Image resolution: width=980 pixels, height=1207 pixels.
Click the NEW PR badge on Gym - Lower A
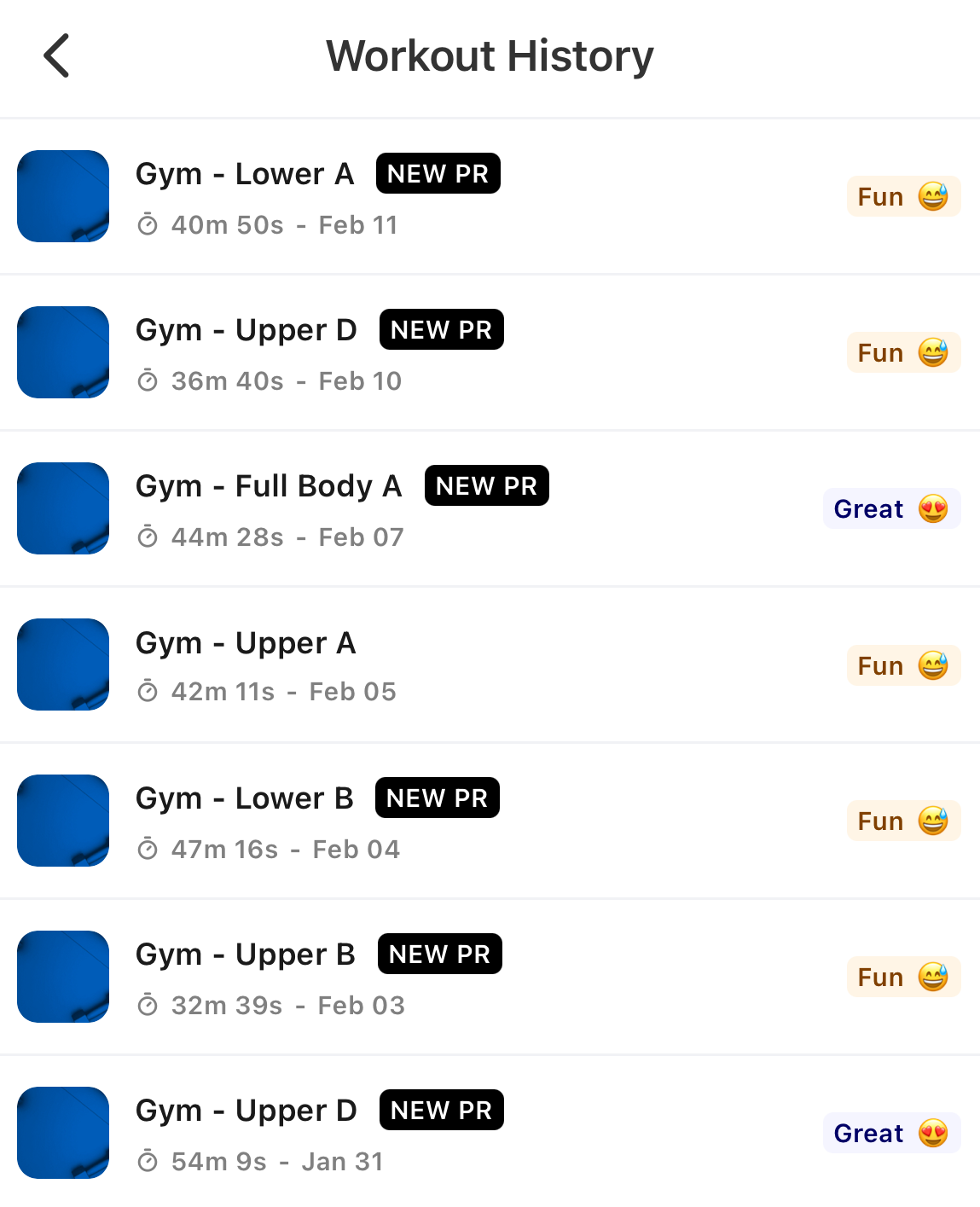pyautogui.click(x=438, y=173)
